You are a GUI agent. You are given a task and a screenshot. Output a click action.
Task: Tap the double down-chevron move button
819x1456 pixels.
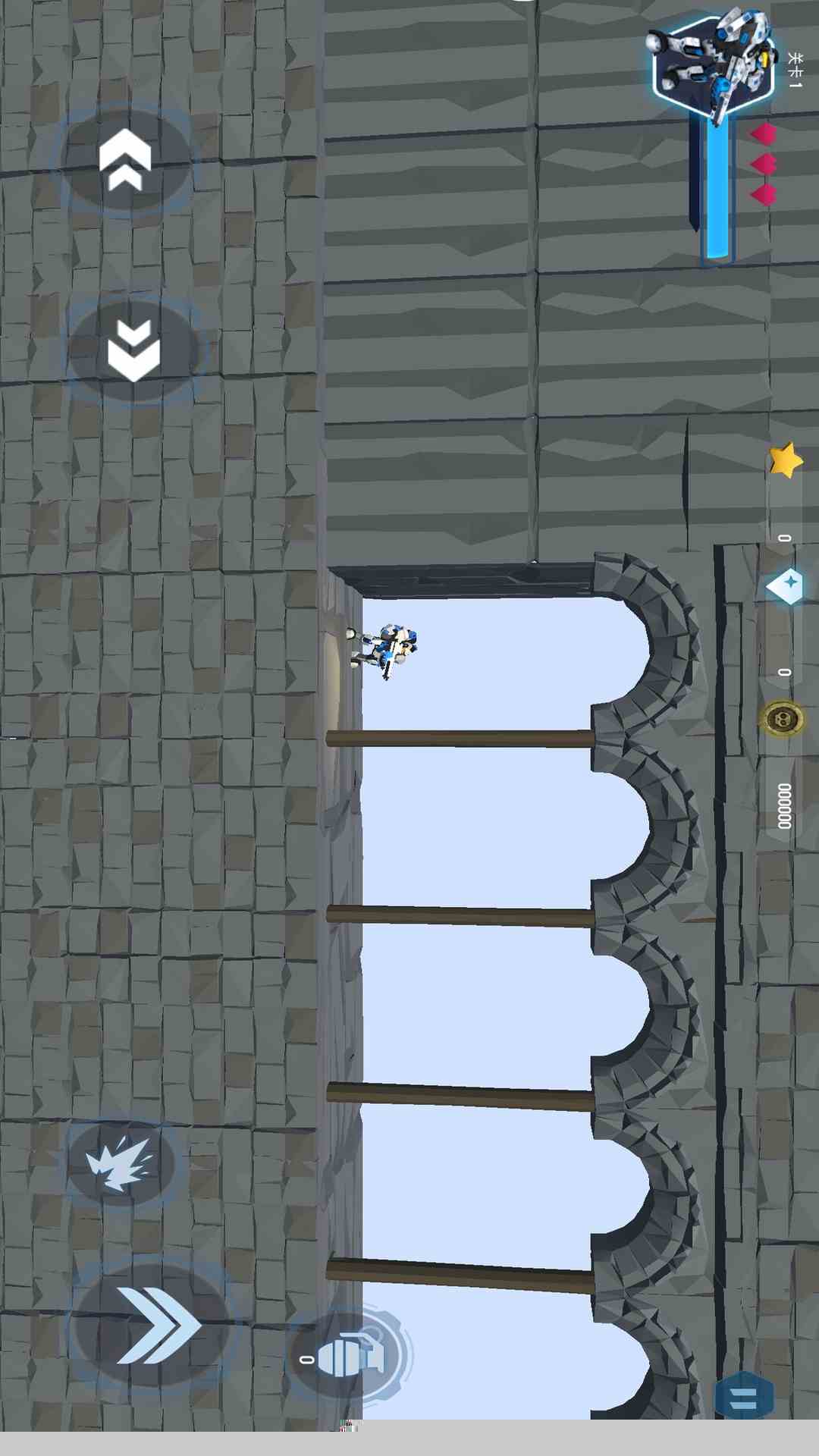tap(134, 350)
